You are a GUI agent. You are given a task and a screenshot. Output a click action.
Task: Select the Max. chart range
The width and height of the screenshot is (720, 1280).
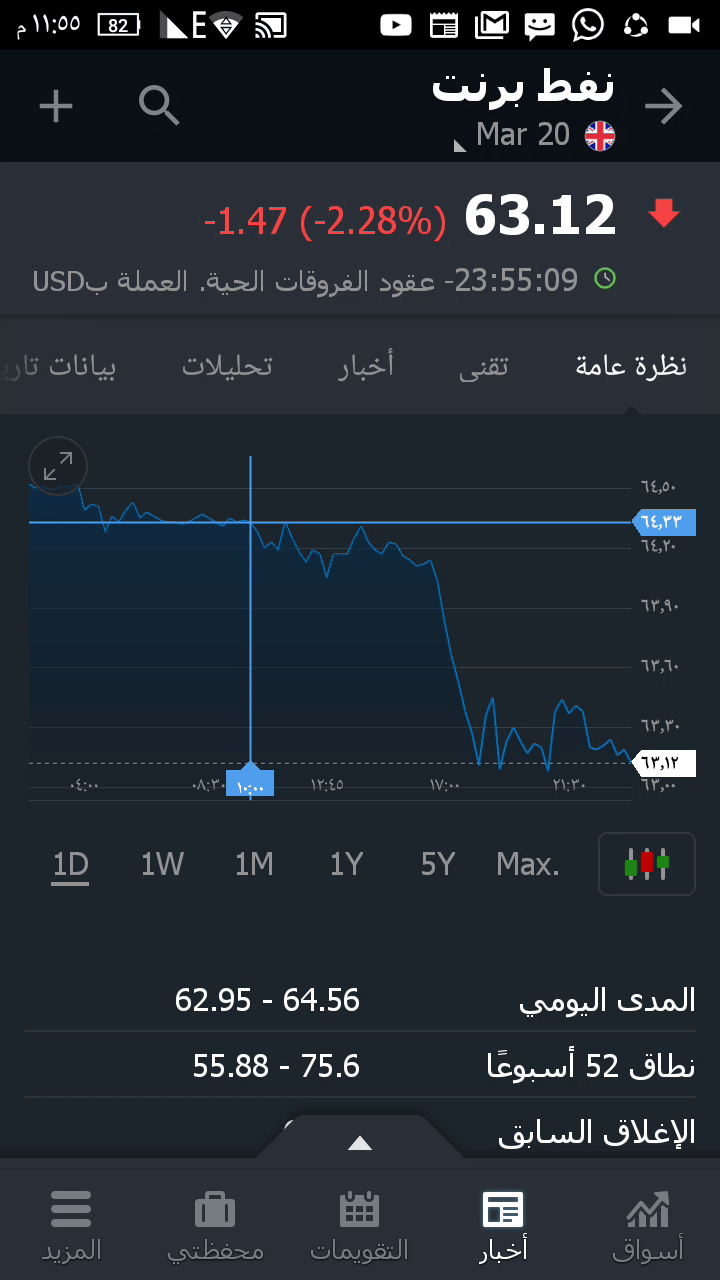click(528, 864)
